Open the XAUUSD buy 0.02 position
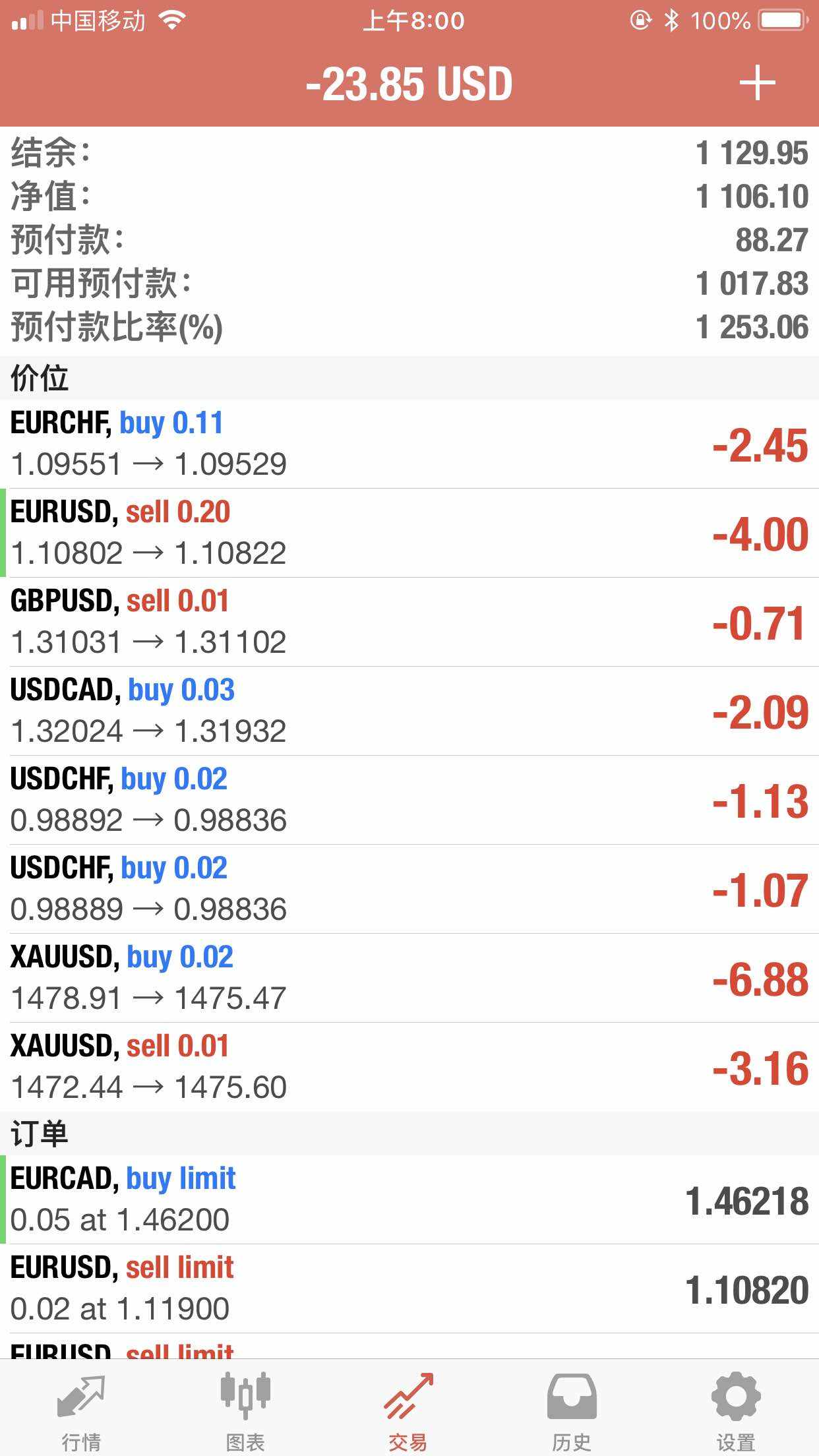The image size is (819, 1456). click(409, 978)
